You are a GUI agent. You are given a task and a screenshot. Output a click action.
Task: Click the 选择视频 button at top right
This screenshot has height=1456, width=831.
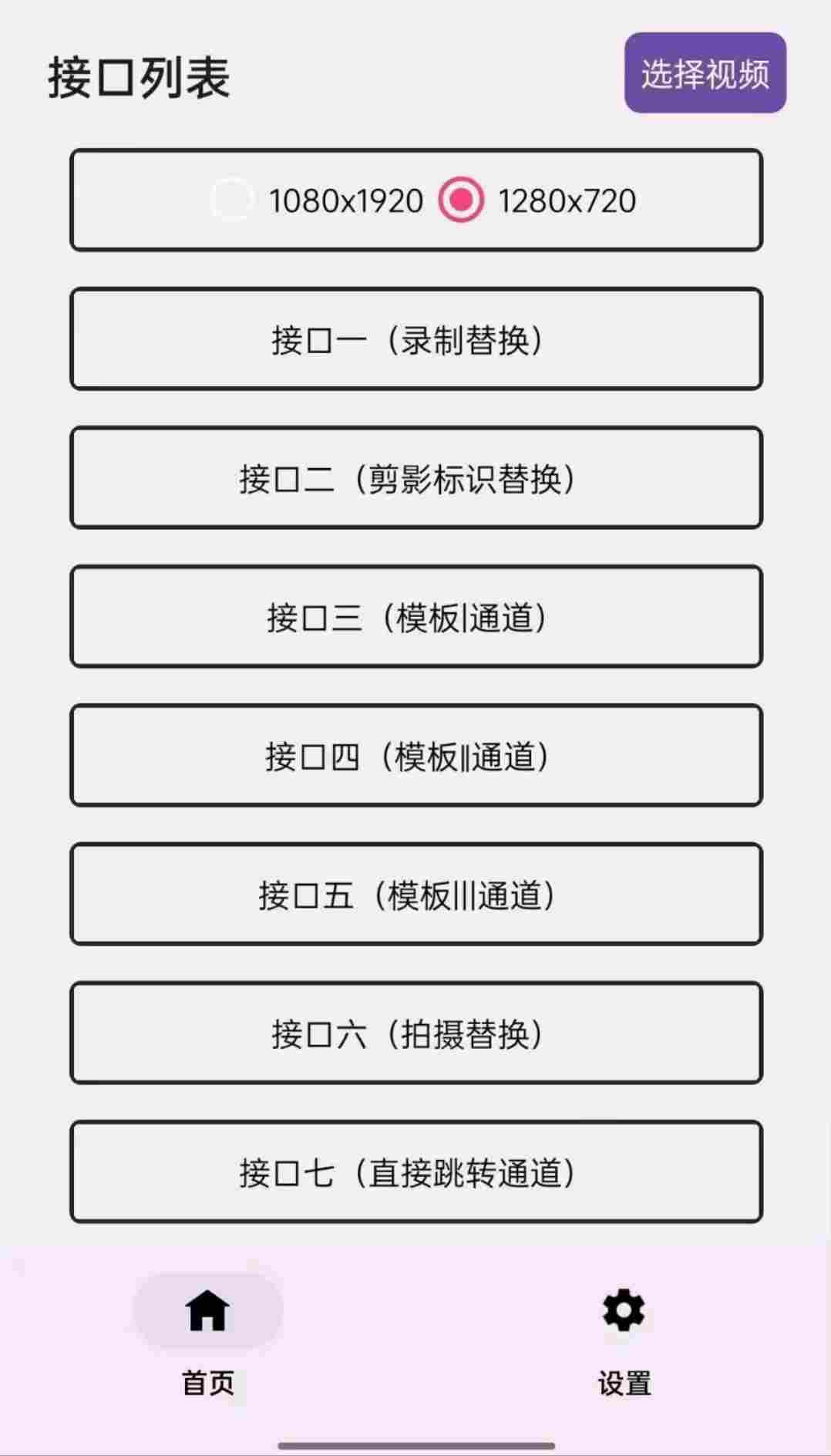point(705,72)
